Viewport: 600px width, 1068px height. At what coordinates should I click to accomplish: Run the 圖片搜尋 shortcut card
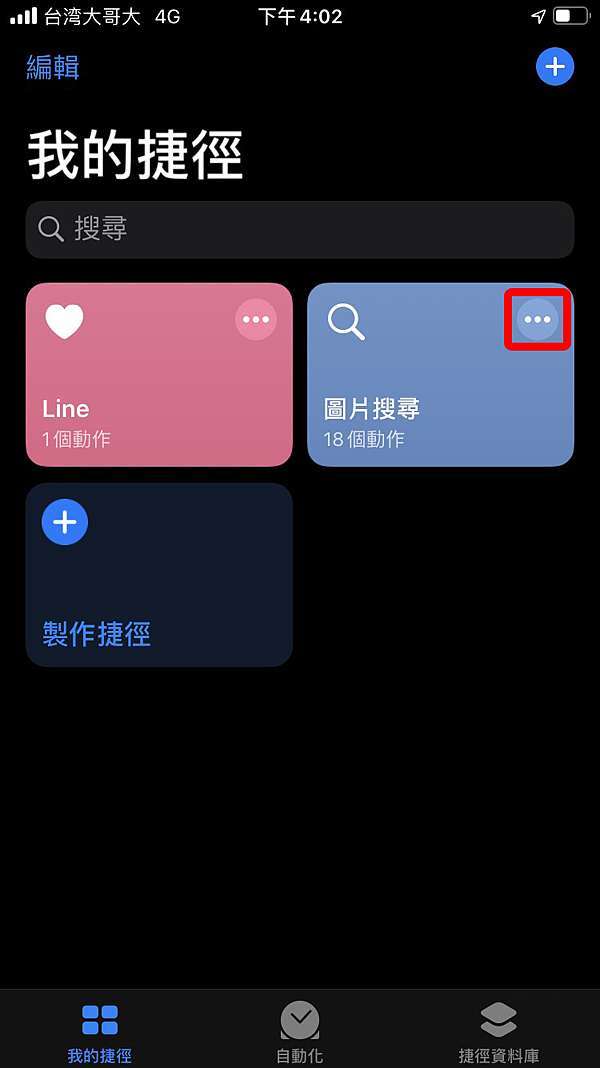click(441, 375)
